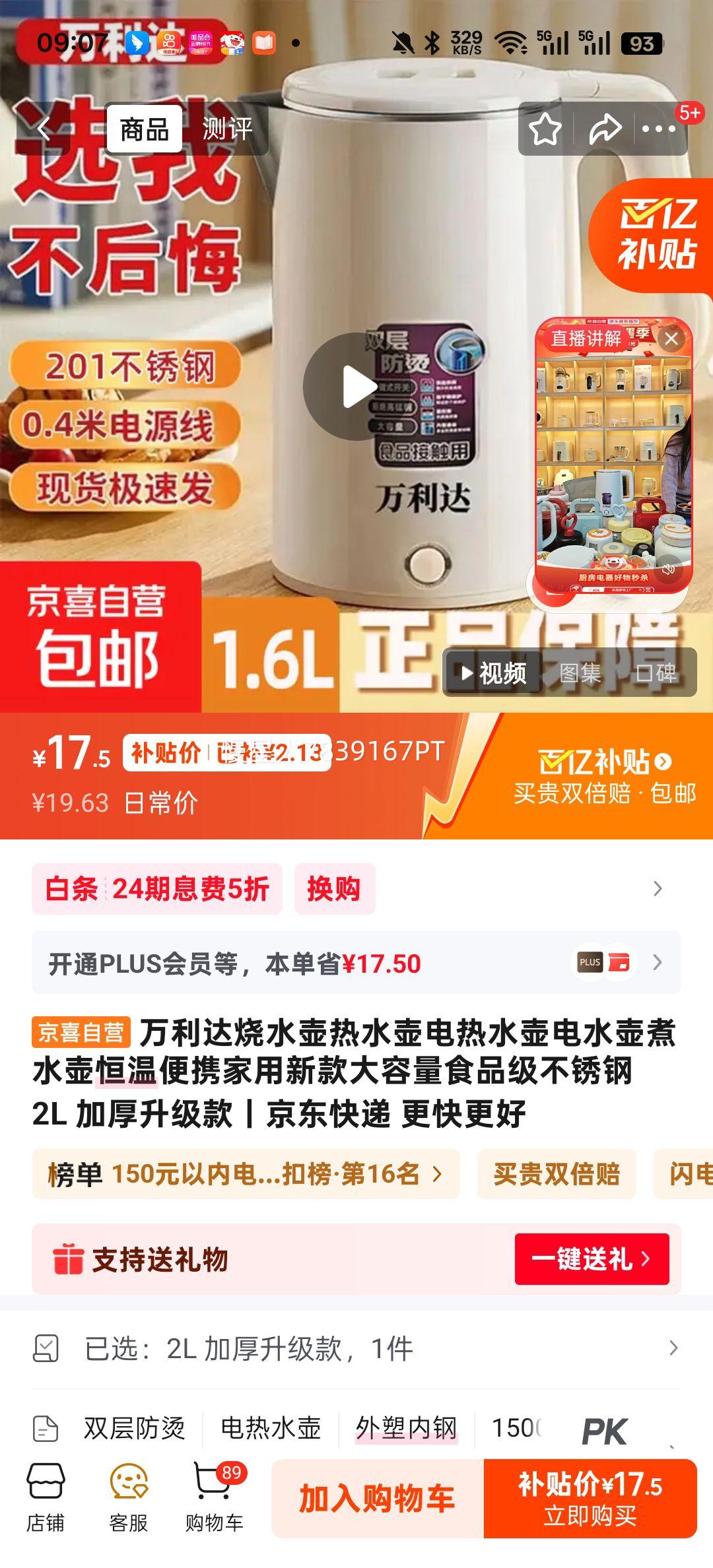The height and width of the screenshot is (1568, 713).
Task: Tap the back arrow at top left
Action: pos(44,129)
